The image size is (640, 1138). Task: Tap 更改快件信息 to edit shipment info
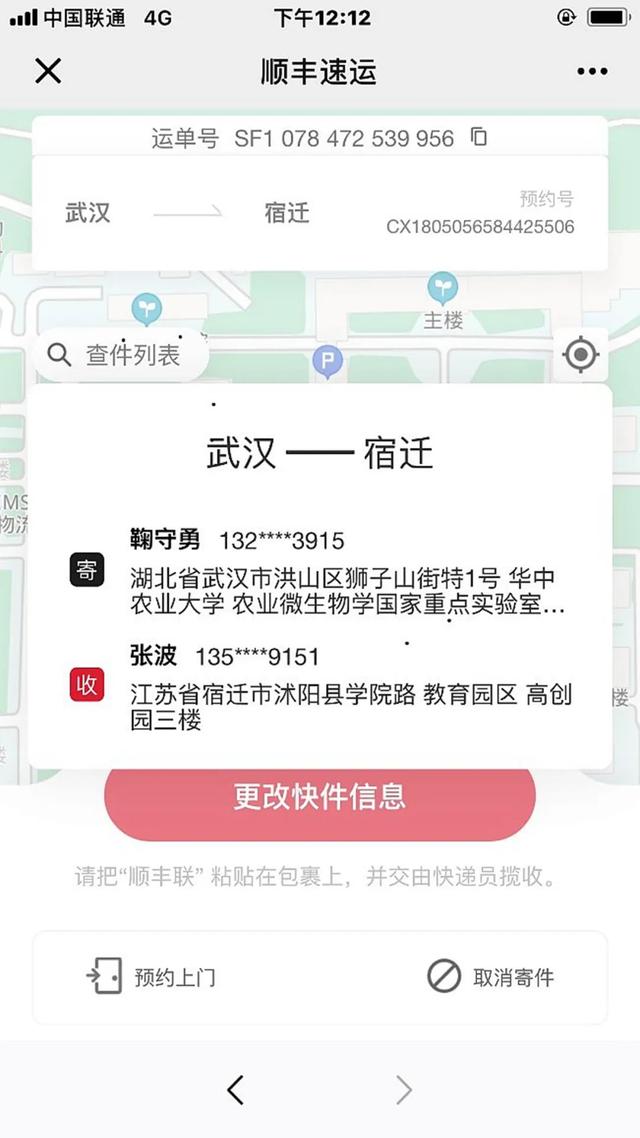point(320,797)
